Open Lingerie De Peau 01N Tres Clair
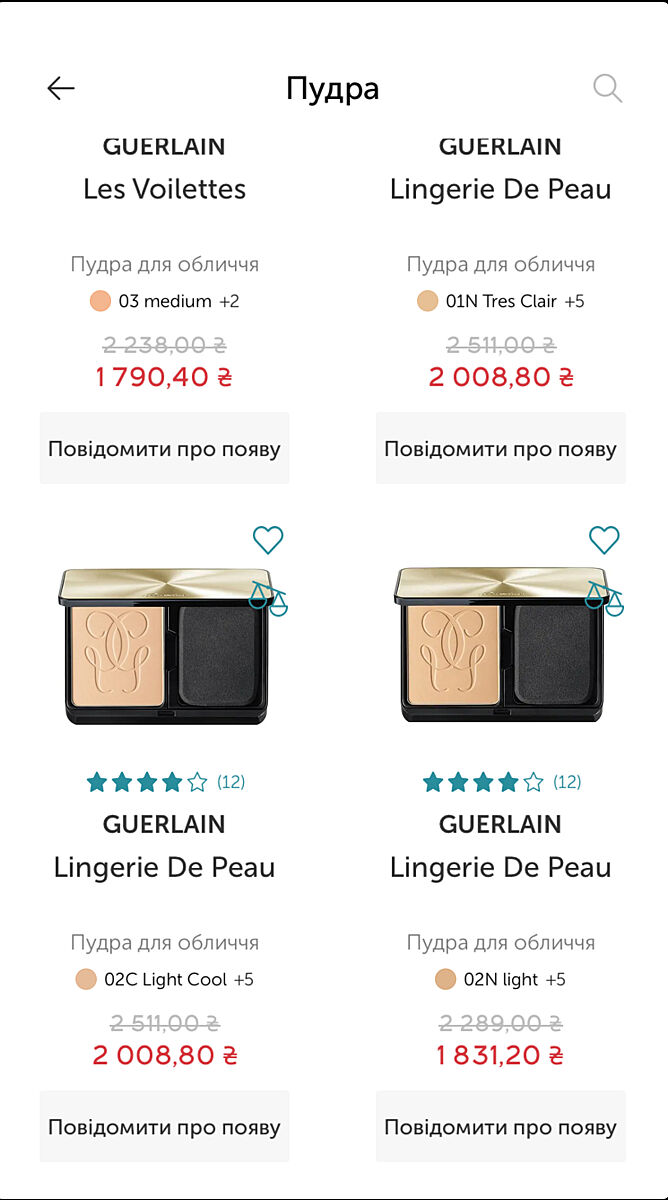 coord(501,189)
